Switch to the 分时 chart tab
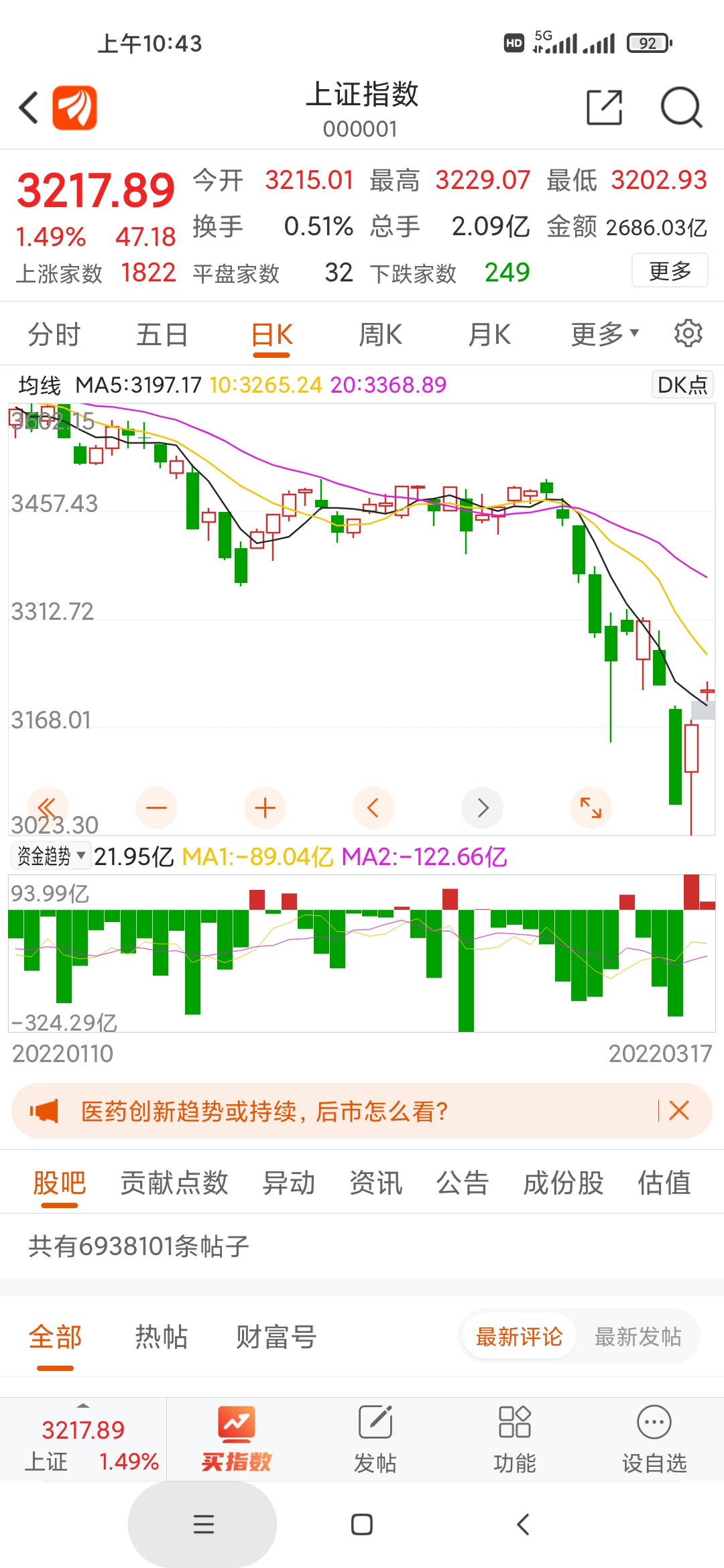 pyautogui.click(x=54, y=334)
